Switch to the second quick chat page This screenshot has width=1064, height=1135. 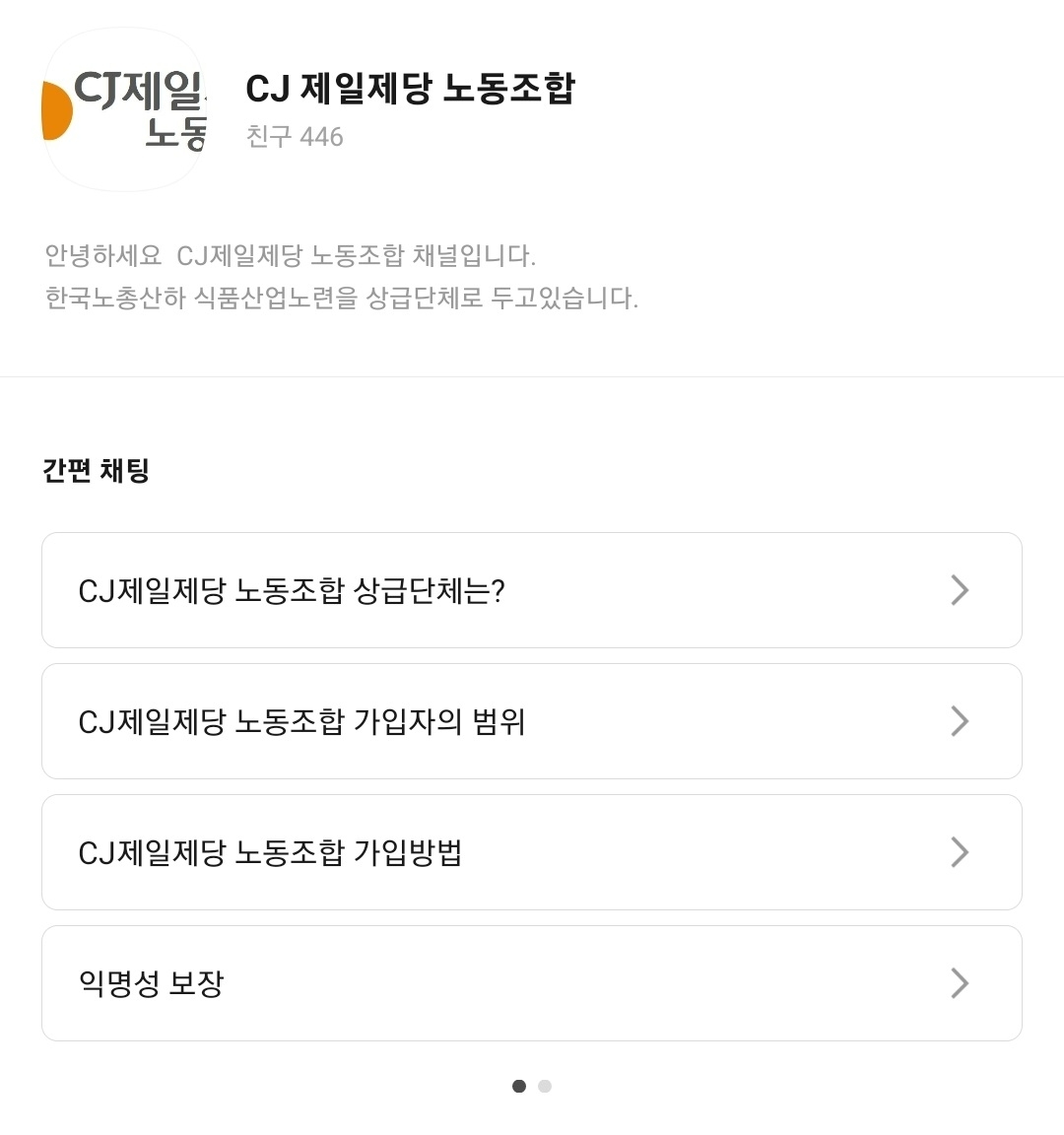(545, 1086)
